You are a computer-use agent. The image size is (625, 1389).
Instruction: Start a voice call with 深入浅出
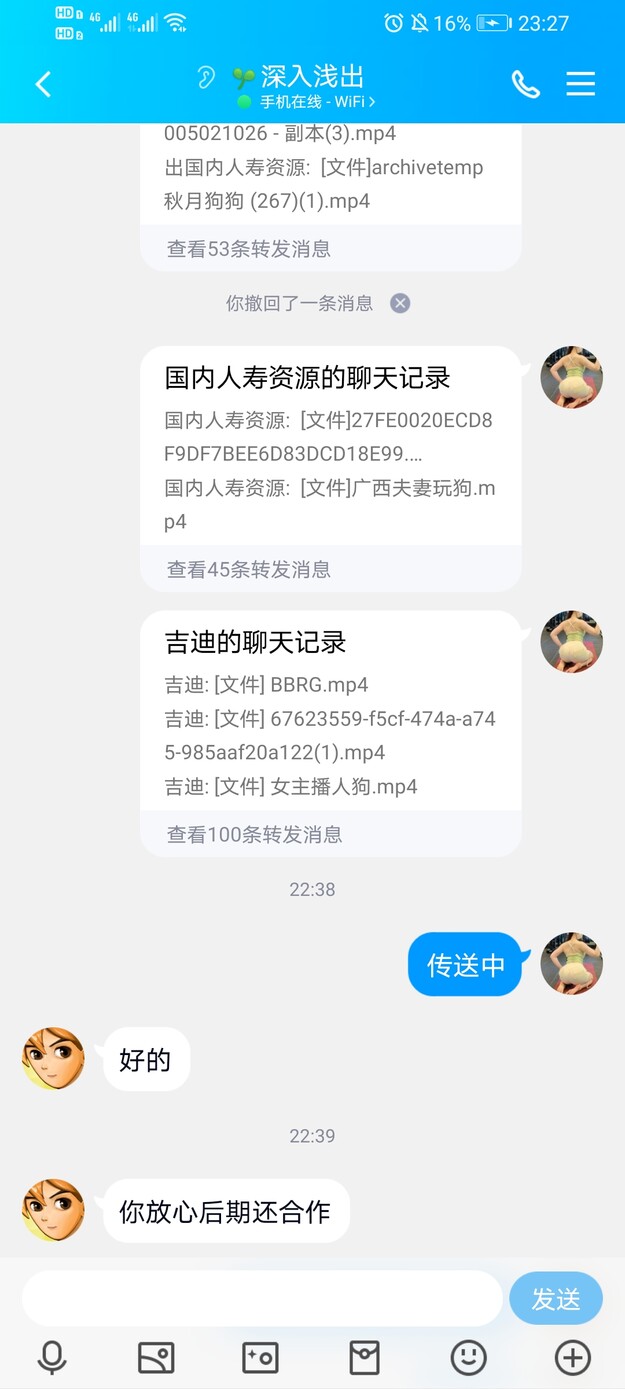point(525,84)
